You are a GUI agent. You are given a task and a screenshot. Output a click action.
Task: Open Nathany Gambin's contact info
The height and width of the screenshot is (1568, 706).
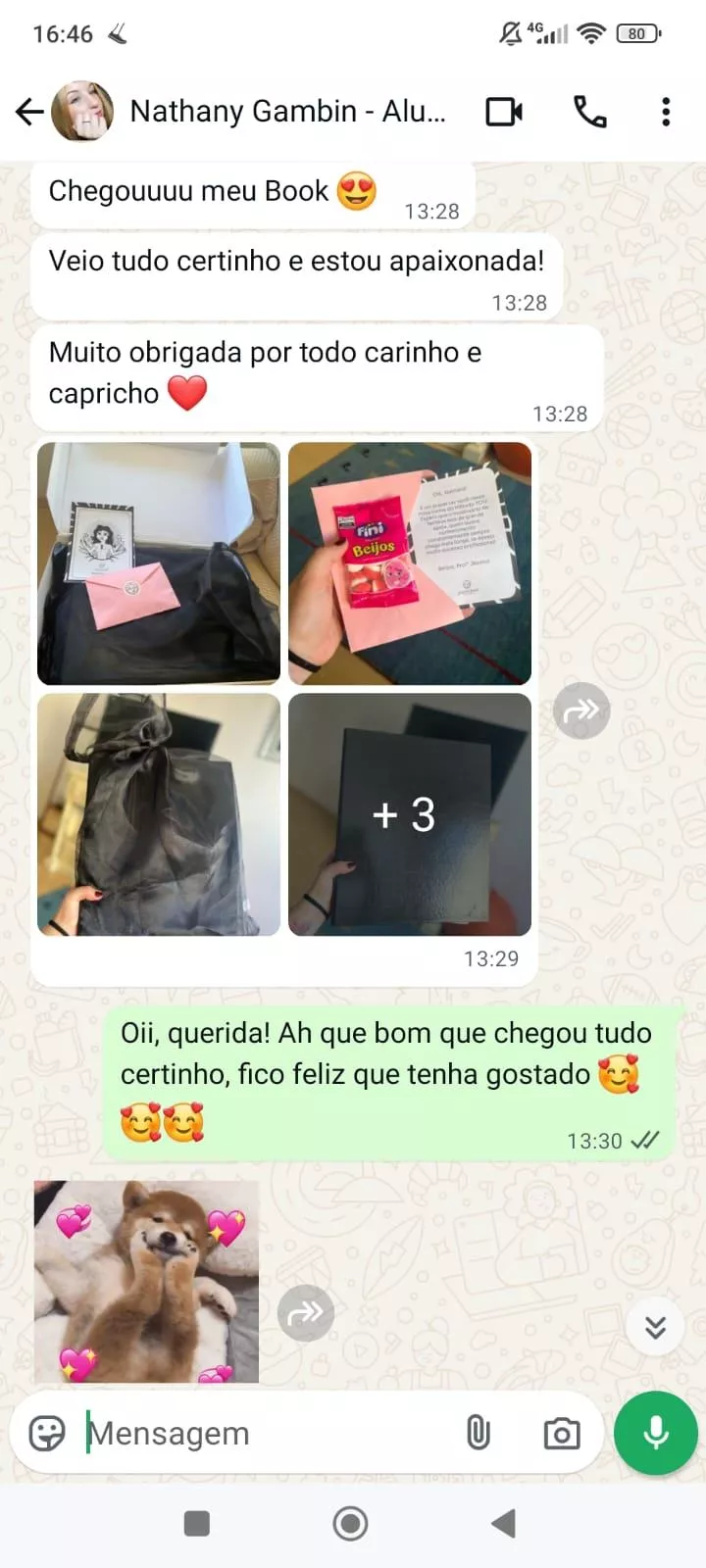[x=287, y=112]
